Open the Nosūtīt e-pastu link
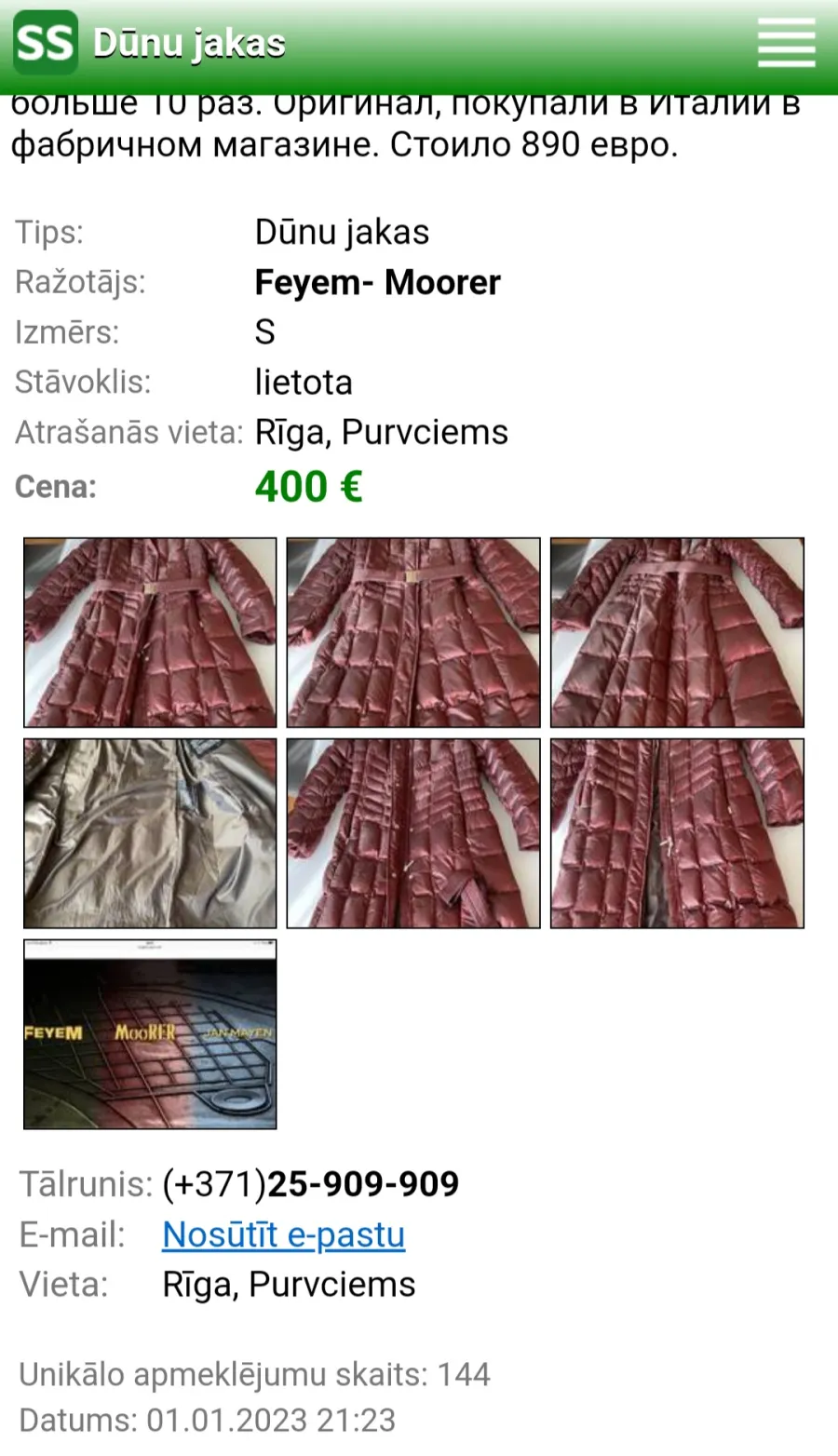838x1456 pixels. (x=284, y=1234)
